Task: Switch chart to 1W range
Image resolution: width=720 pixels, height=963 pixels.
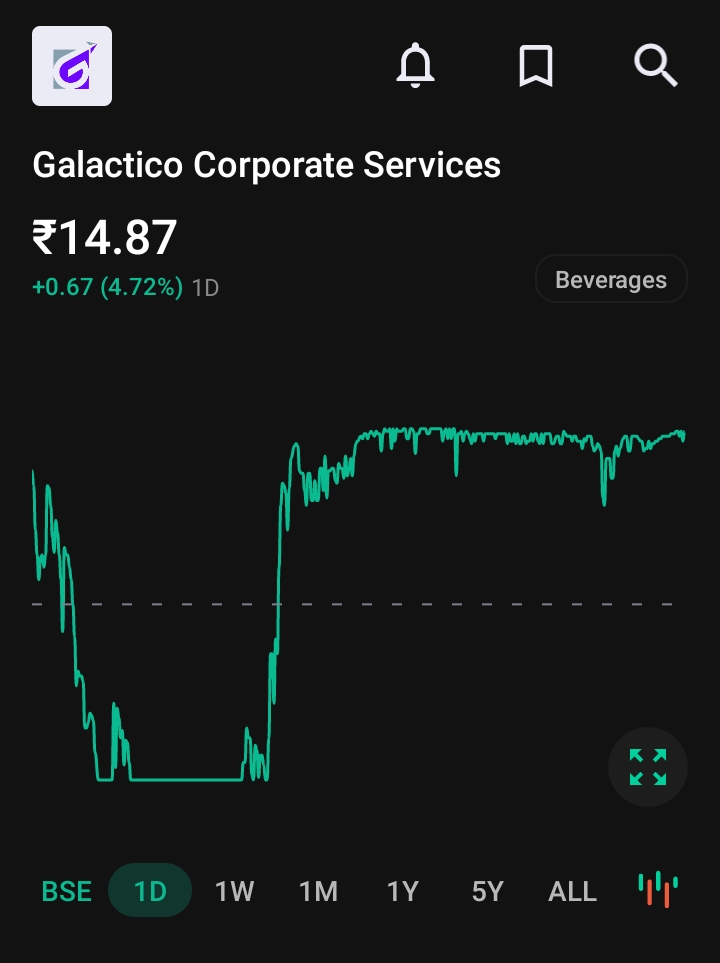Action: point(235,891)
